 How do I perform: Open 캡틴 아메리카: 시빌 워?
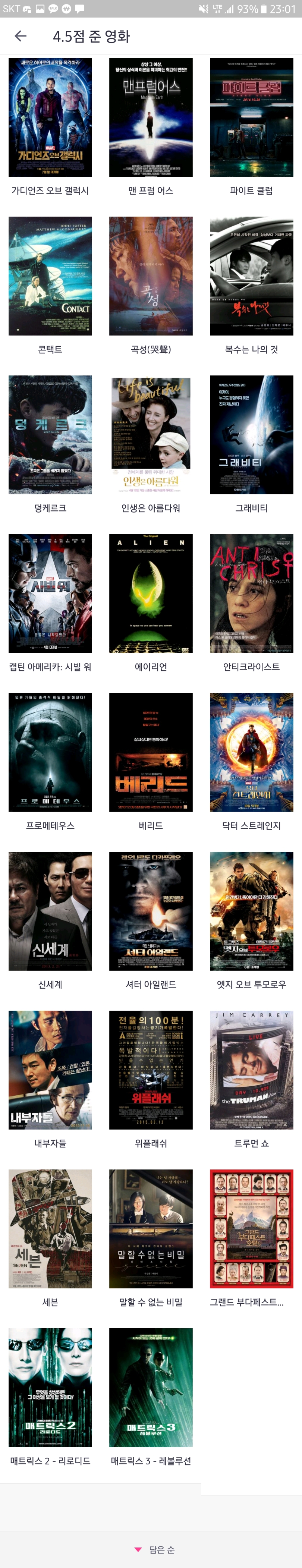(x=50, y=593)
